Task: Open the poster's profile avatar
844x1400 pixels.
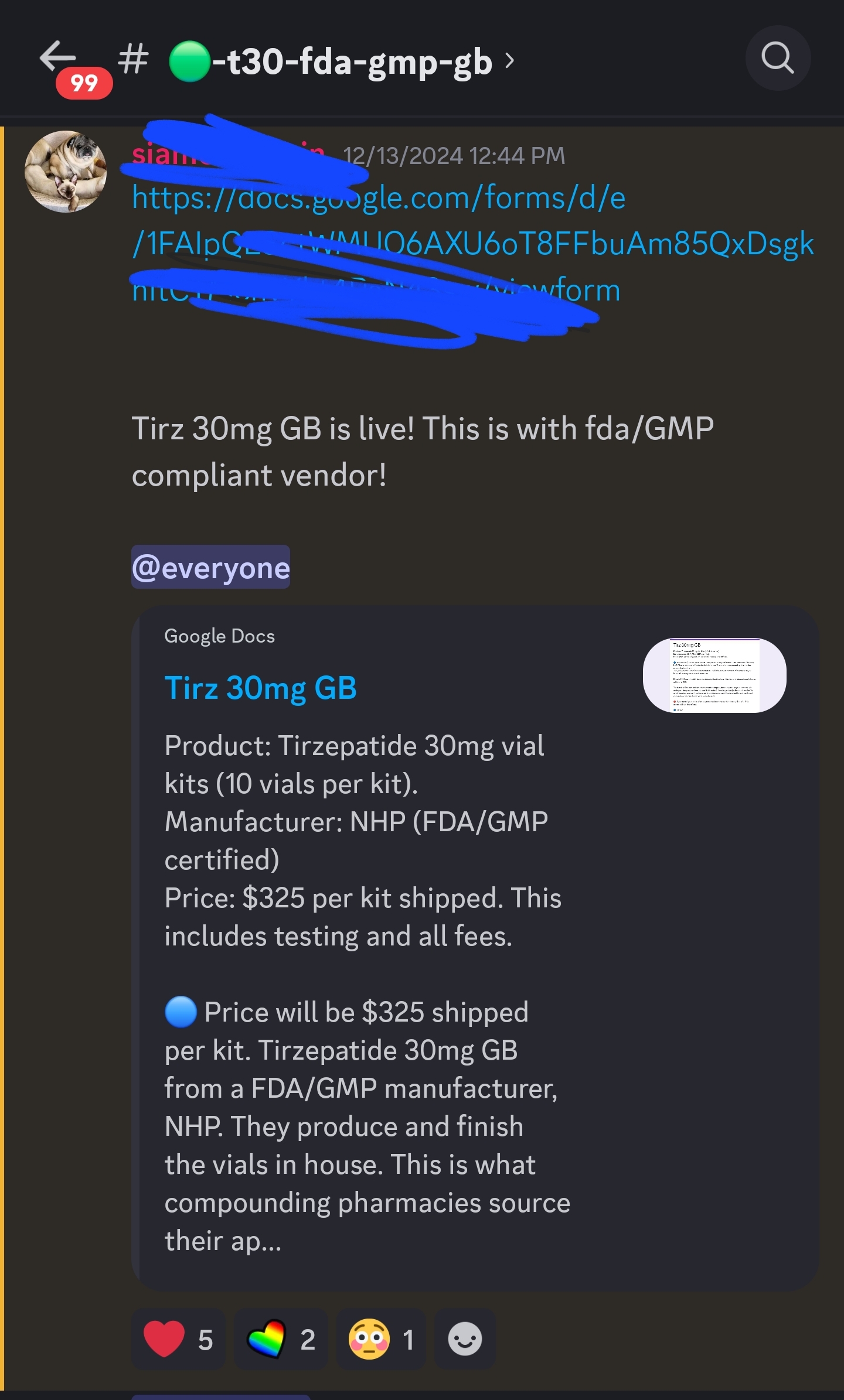Action: [66, 171]
